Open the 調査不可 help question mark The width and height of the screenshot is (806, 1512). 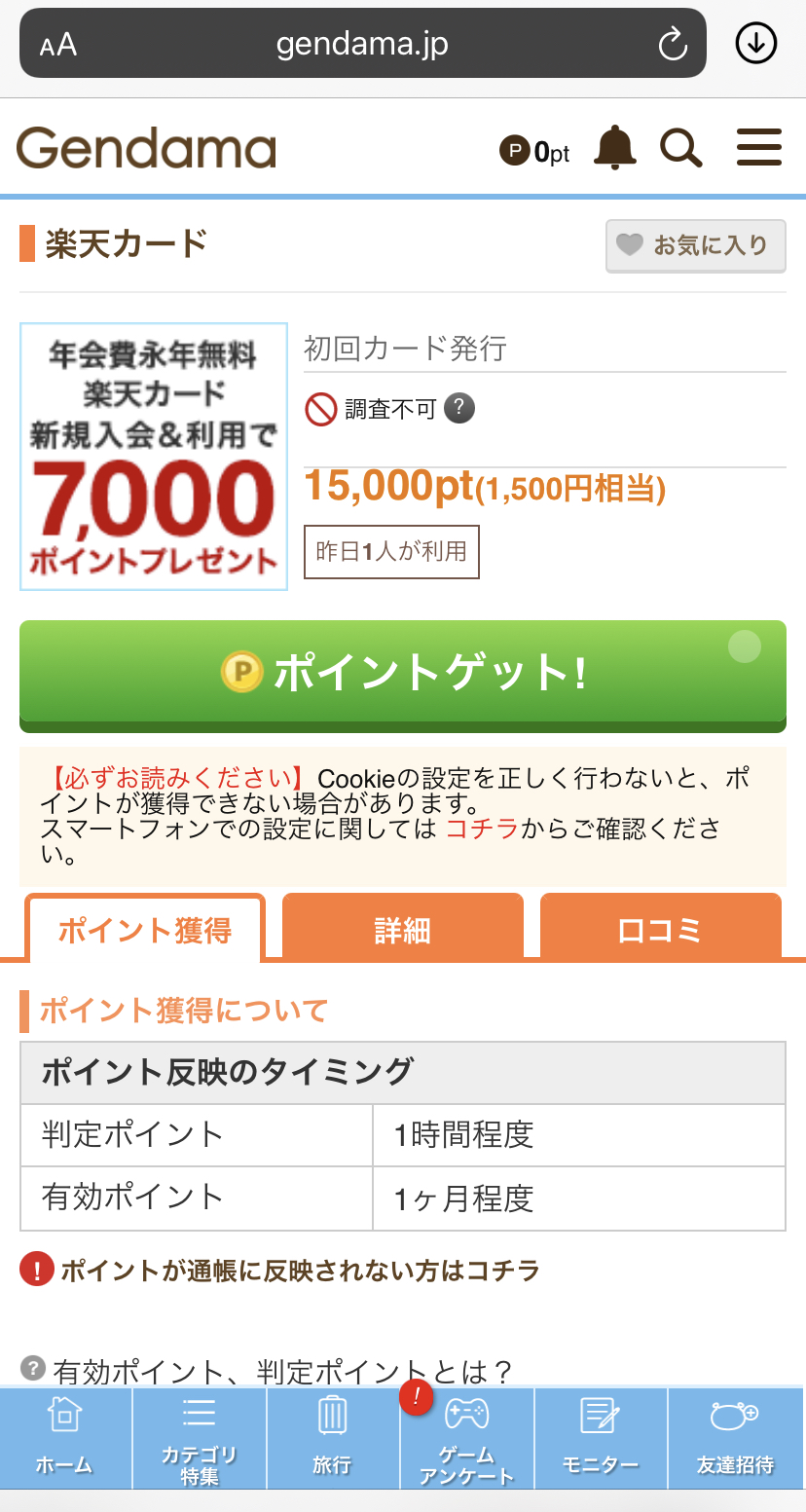tap(459, 408)
